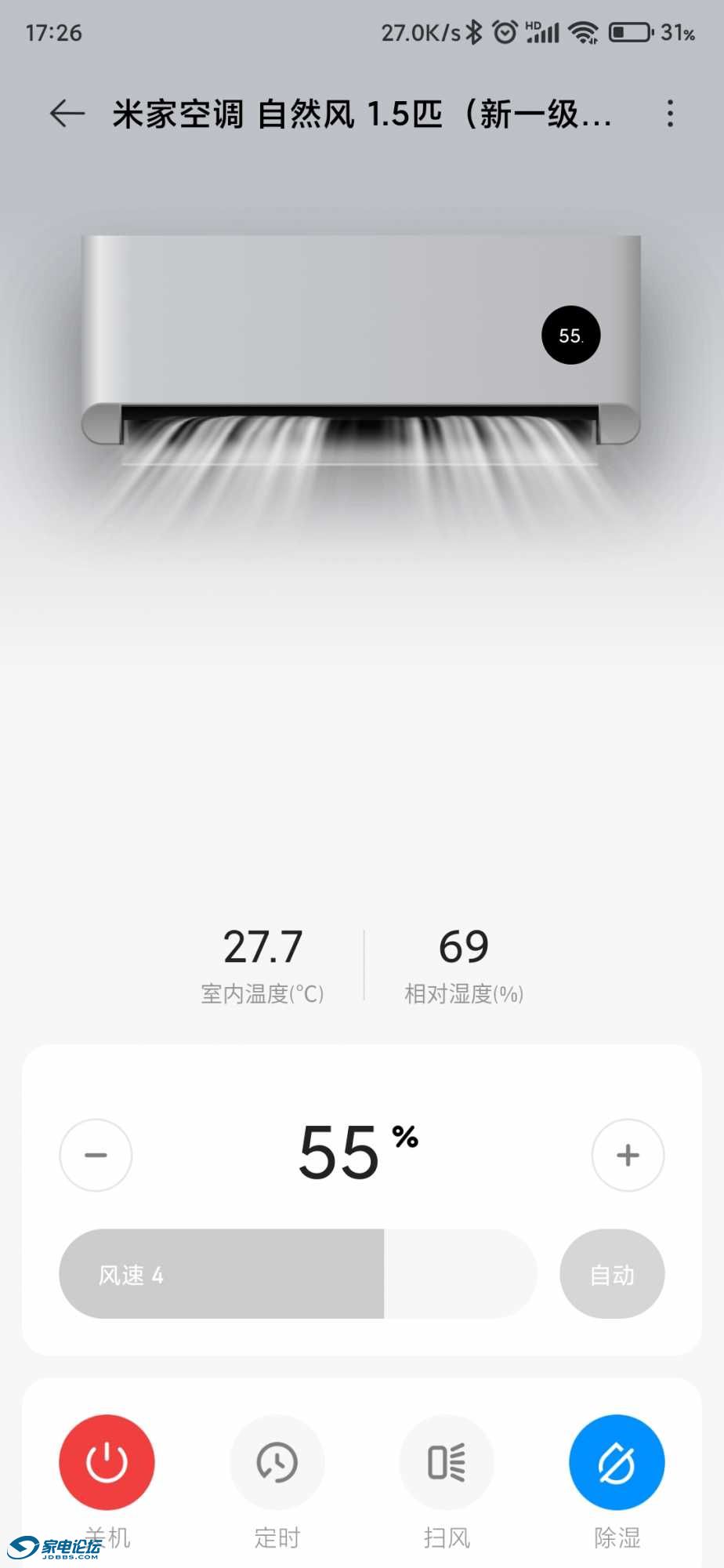Tap the 室内温度 reading of 27.7

click(262, 949)
